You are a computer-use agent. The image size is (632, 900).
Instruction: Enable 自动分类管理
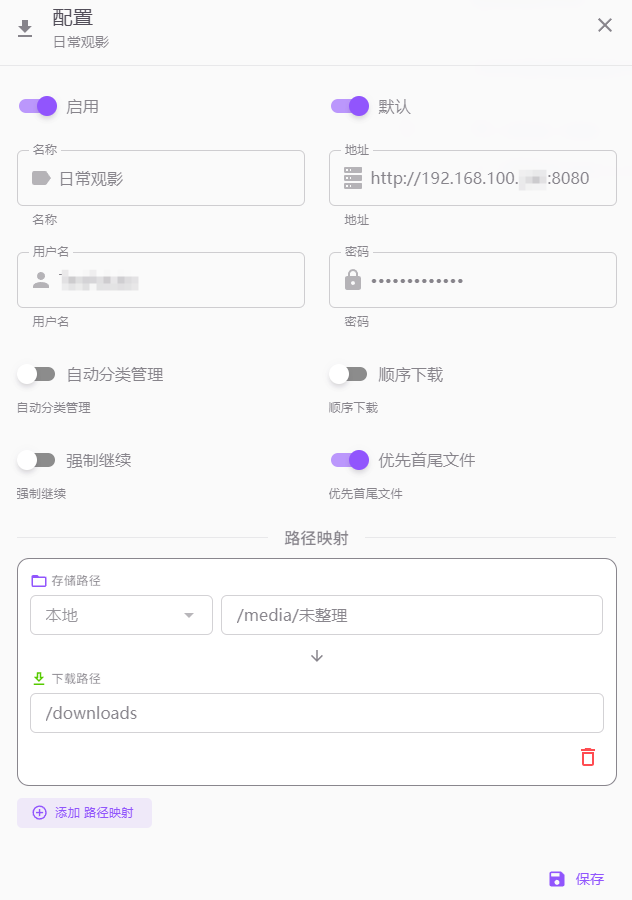pyautogui.click(x=36, y=374)
